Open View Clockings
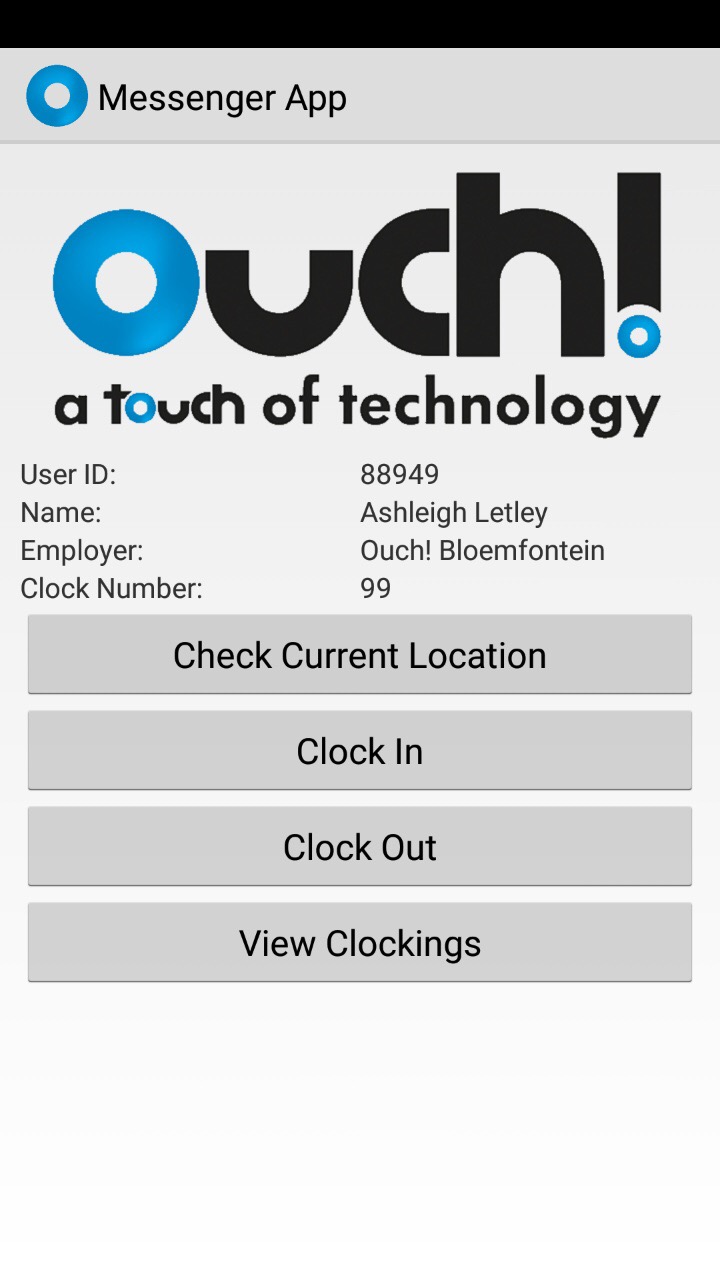Screen dimensions: 720x1280 coord(360,943)
